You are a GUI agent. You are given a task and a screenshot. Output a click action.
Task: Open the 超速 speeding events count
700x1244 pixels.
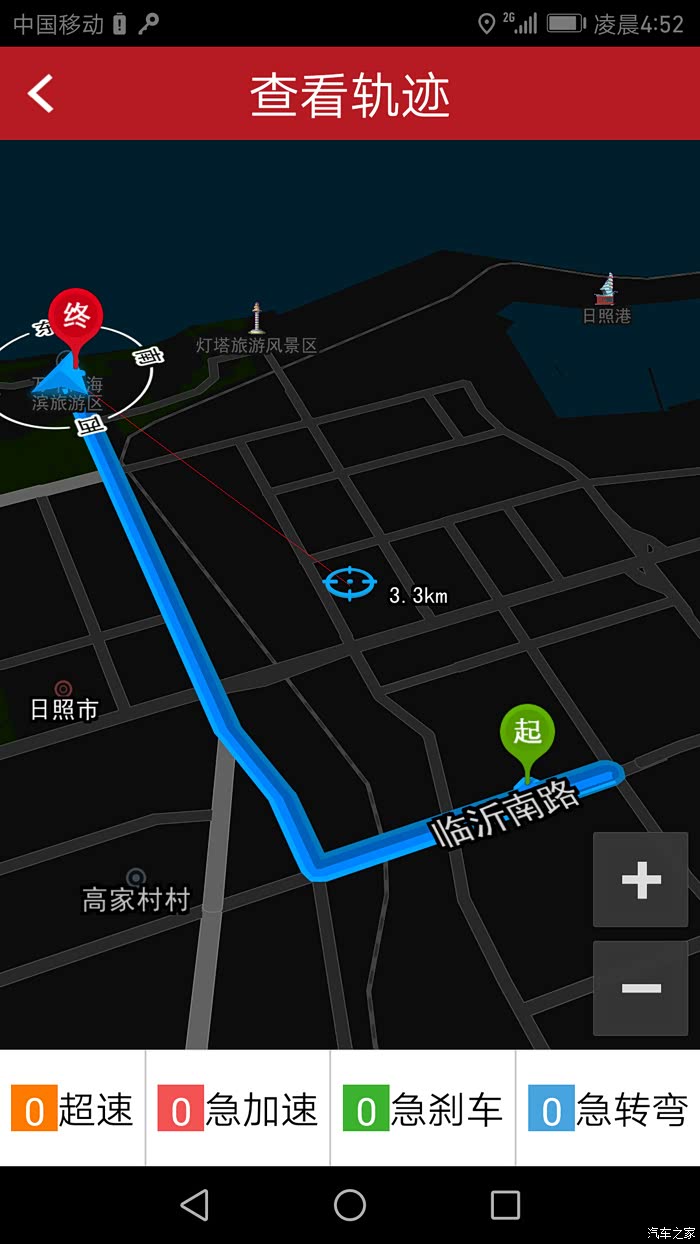pyautogui.click(x=73, y=1110)
